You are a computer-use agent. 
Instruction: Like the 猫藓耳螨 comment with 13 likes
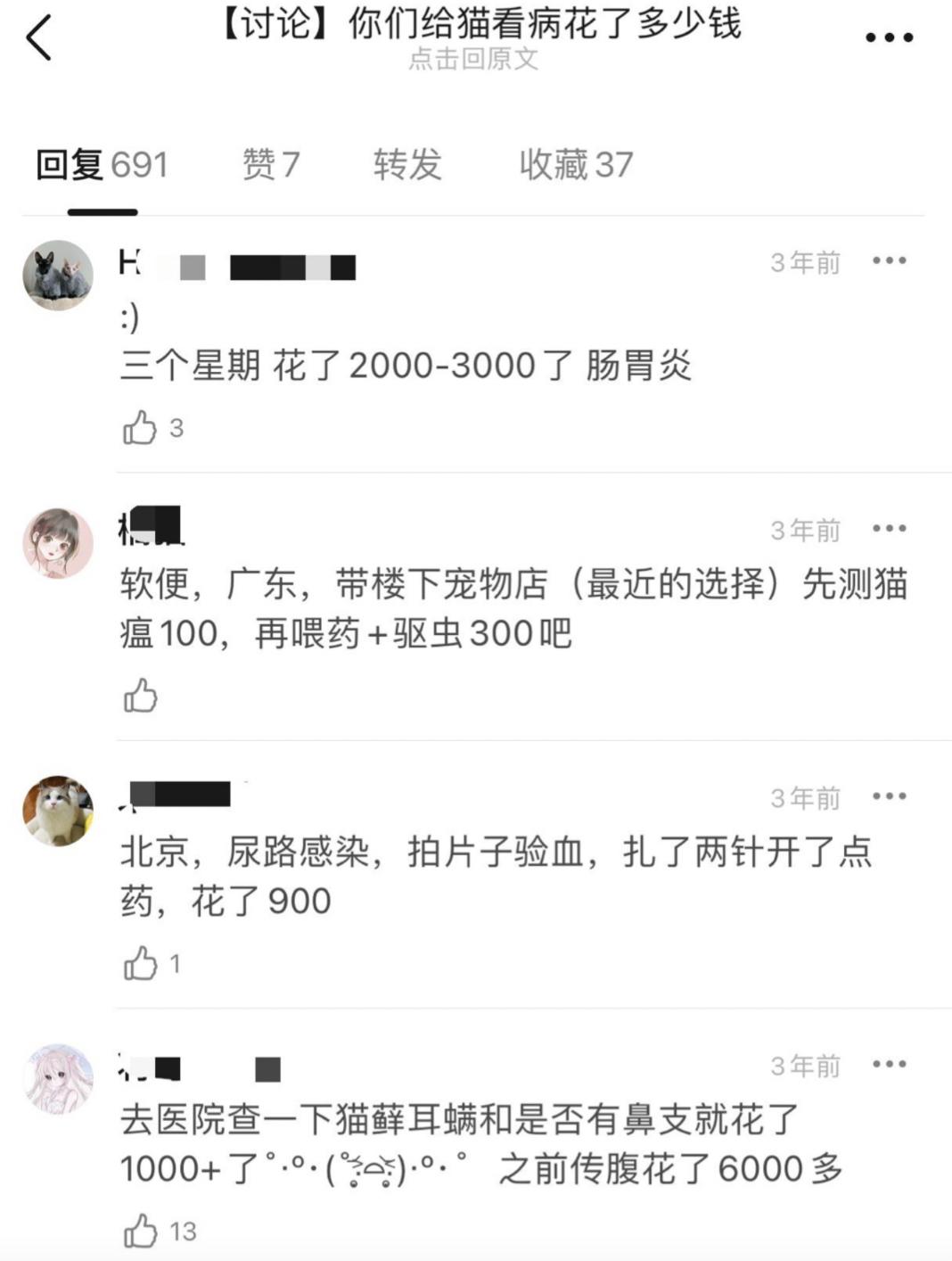click(141, 1232)
